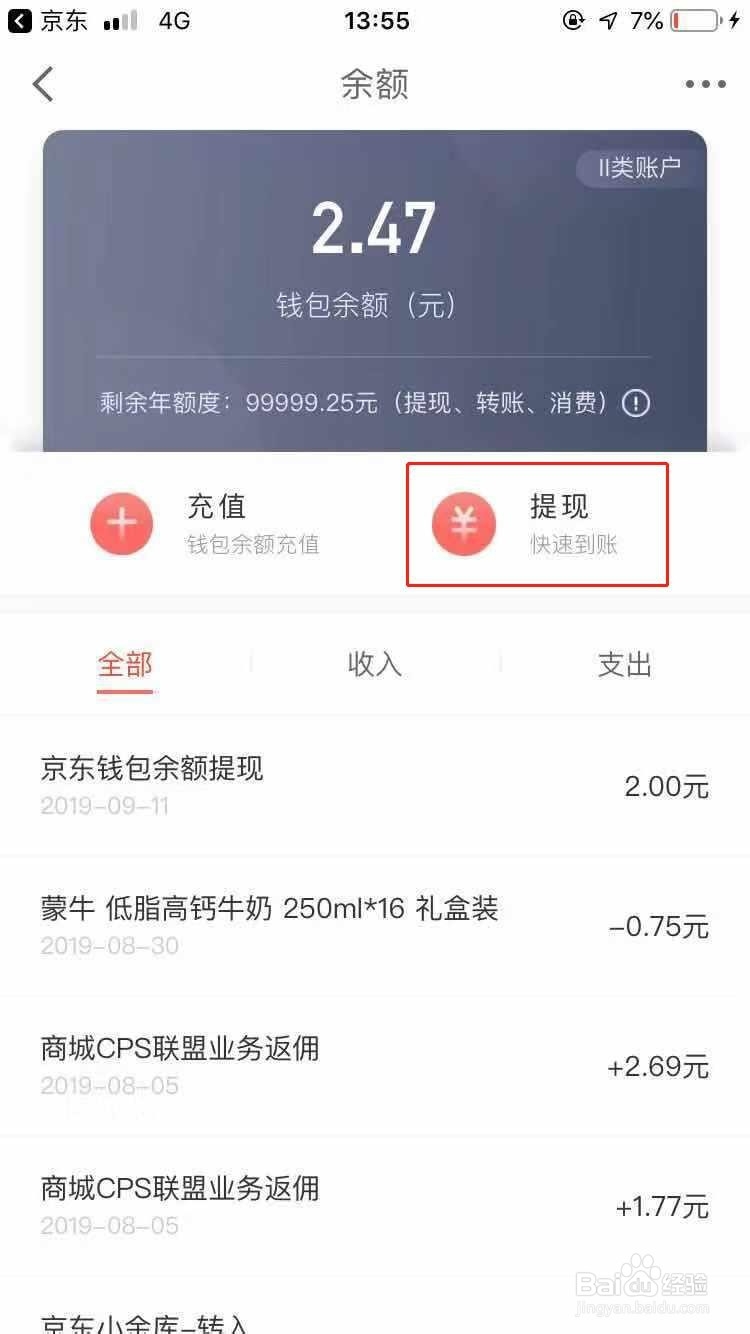750x1334 pixels.
Task: Tap the 京东 return-to-app icon in status bar
Action: pyautogui.click(x=18, y=19)
